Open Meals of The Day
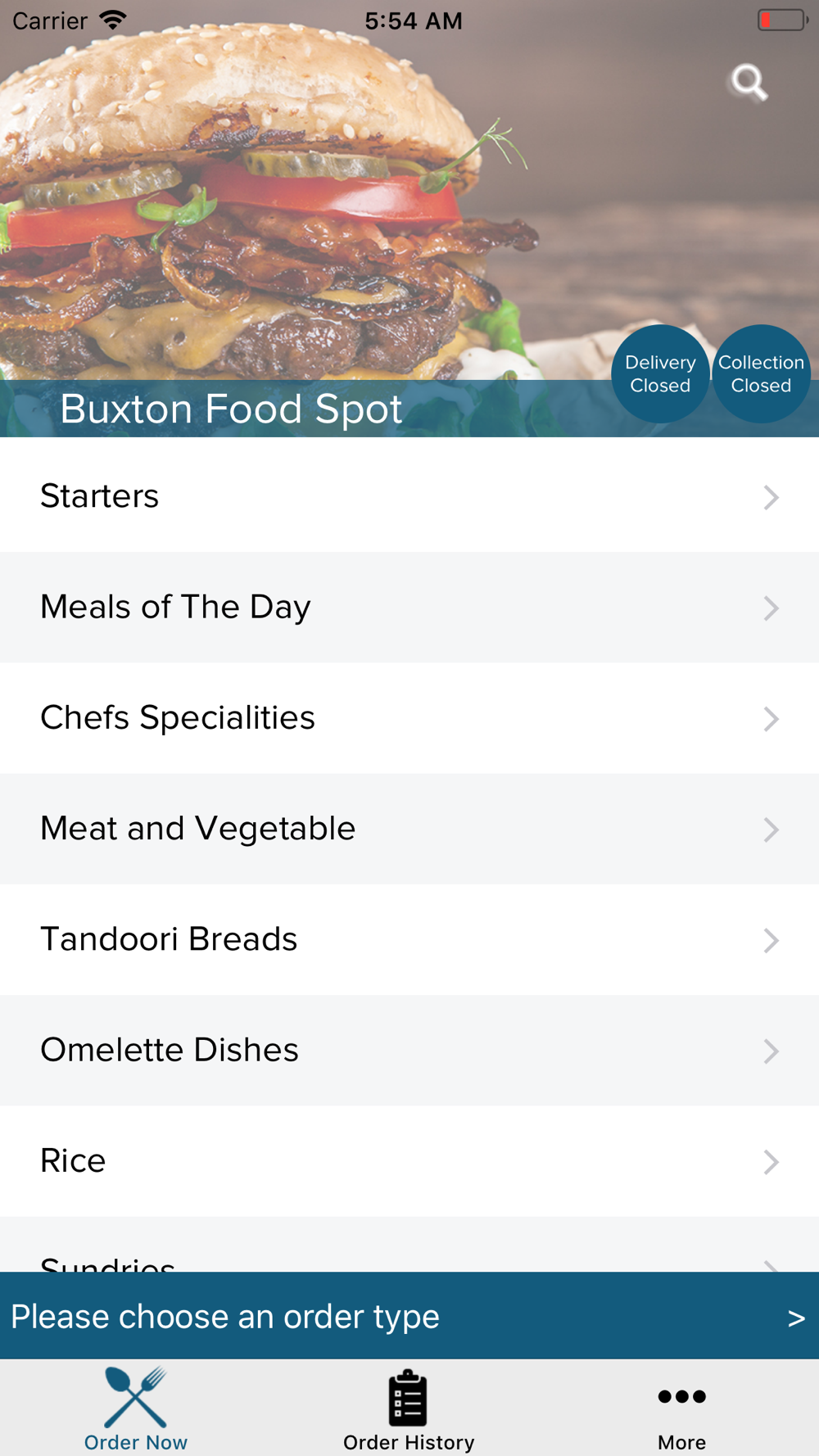The height and width of the screenshot is (1456, 819). (409, 607)
